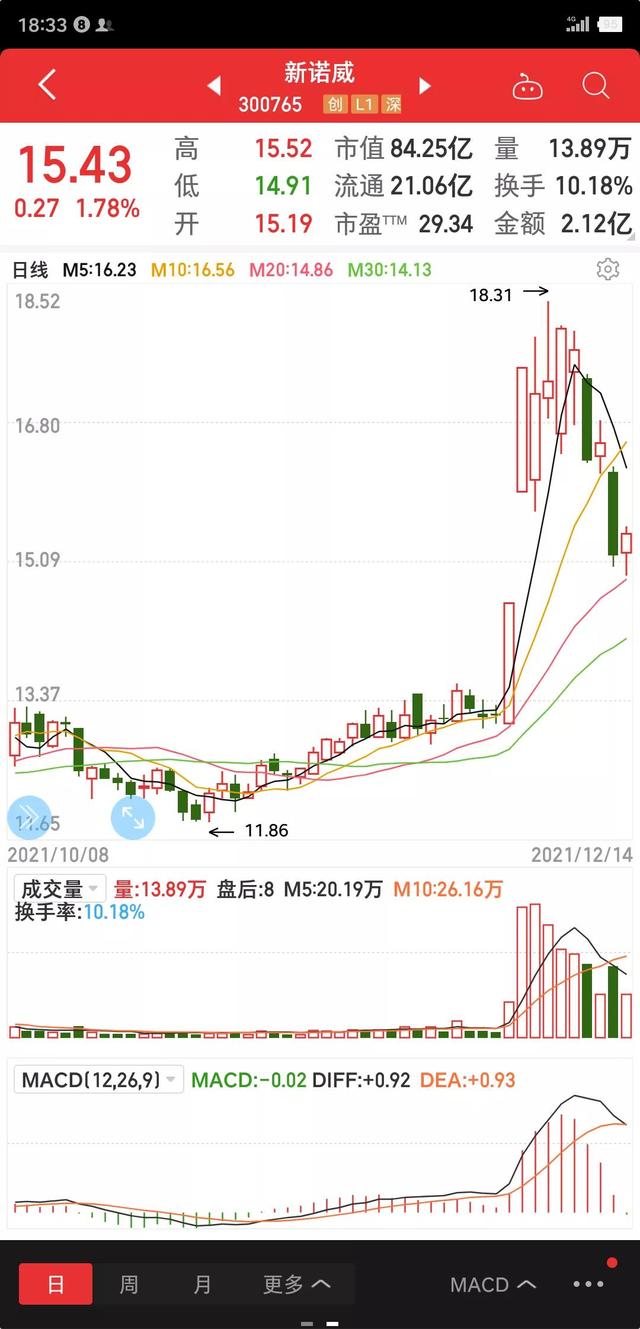Switch to the 周 weekly chart
The image size is (640, 1329).
[129, 1284]
